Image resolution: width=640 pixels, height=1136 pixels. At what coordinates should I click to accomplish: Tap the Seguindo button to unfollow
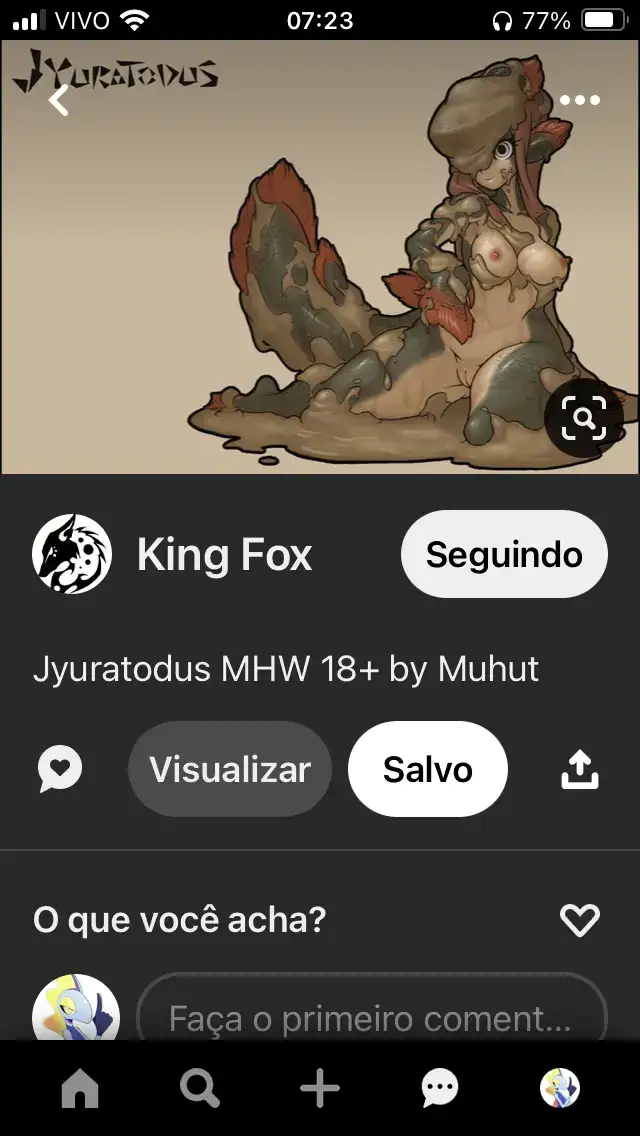pyautogui.click(x=504, y=554)
